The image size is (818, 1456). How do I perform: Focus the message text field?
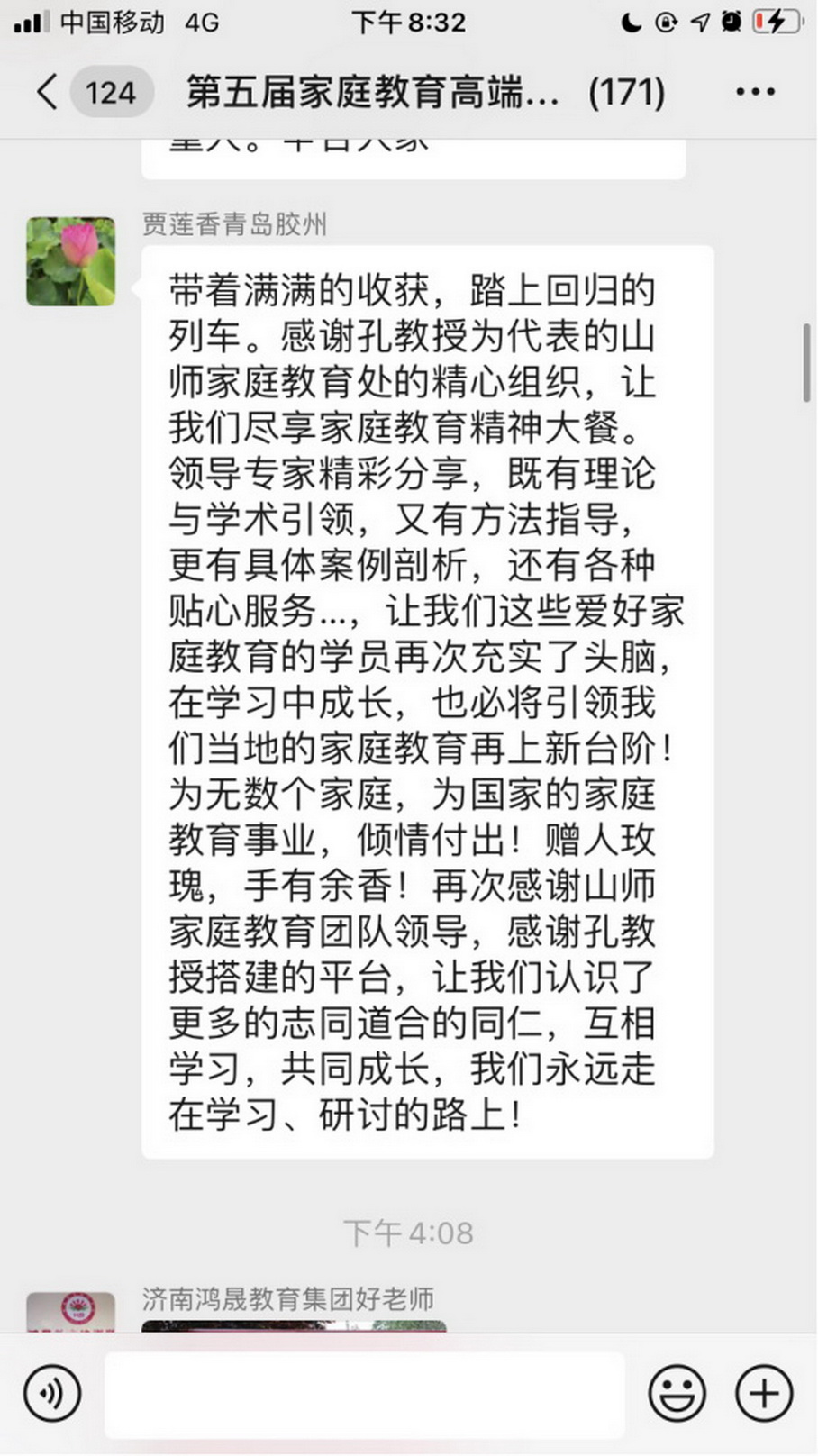pyautogui.click(x=365, y=1394)
